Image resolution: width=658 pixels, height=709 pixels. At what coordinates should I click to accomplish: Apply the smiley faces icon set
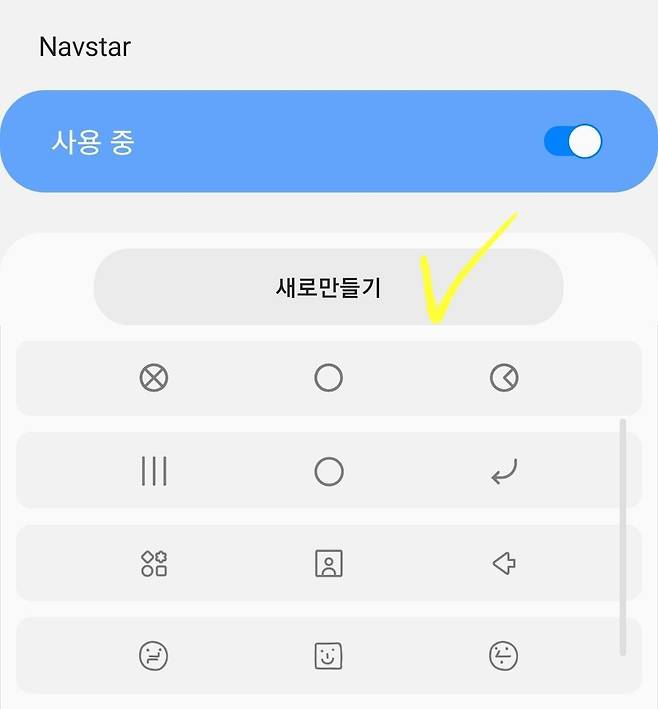click(328, 656)
